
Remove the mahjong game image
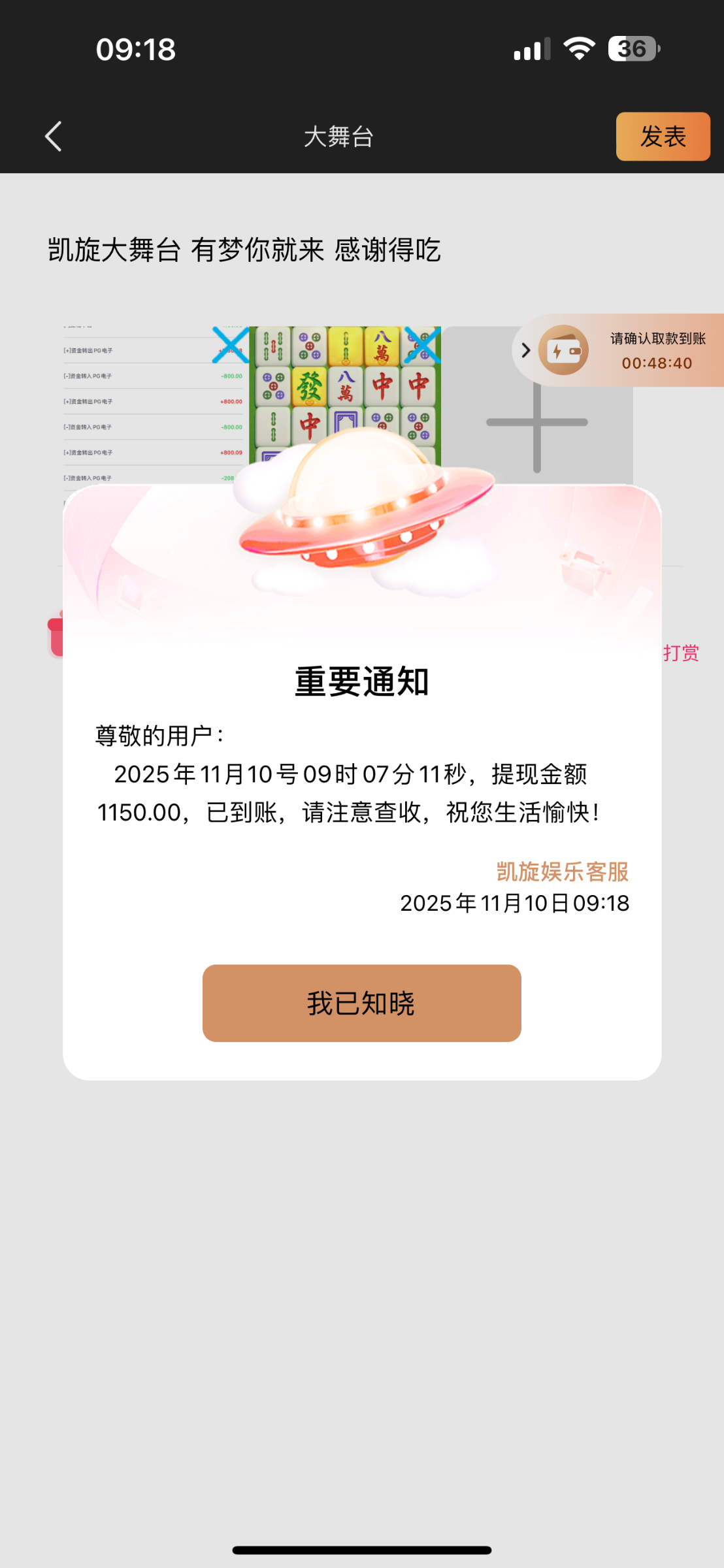tap(421, 344)
